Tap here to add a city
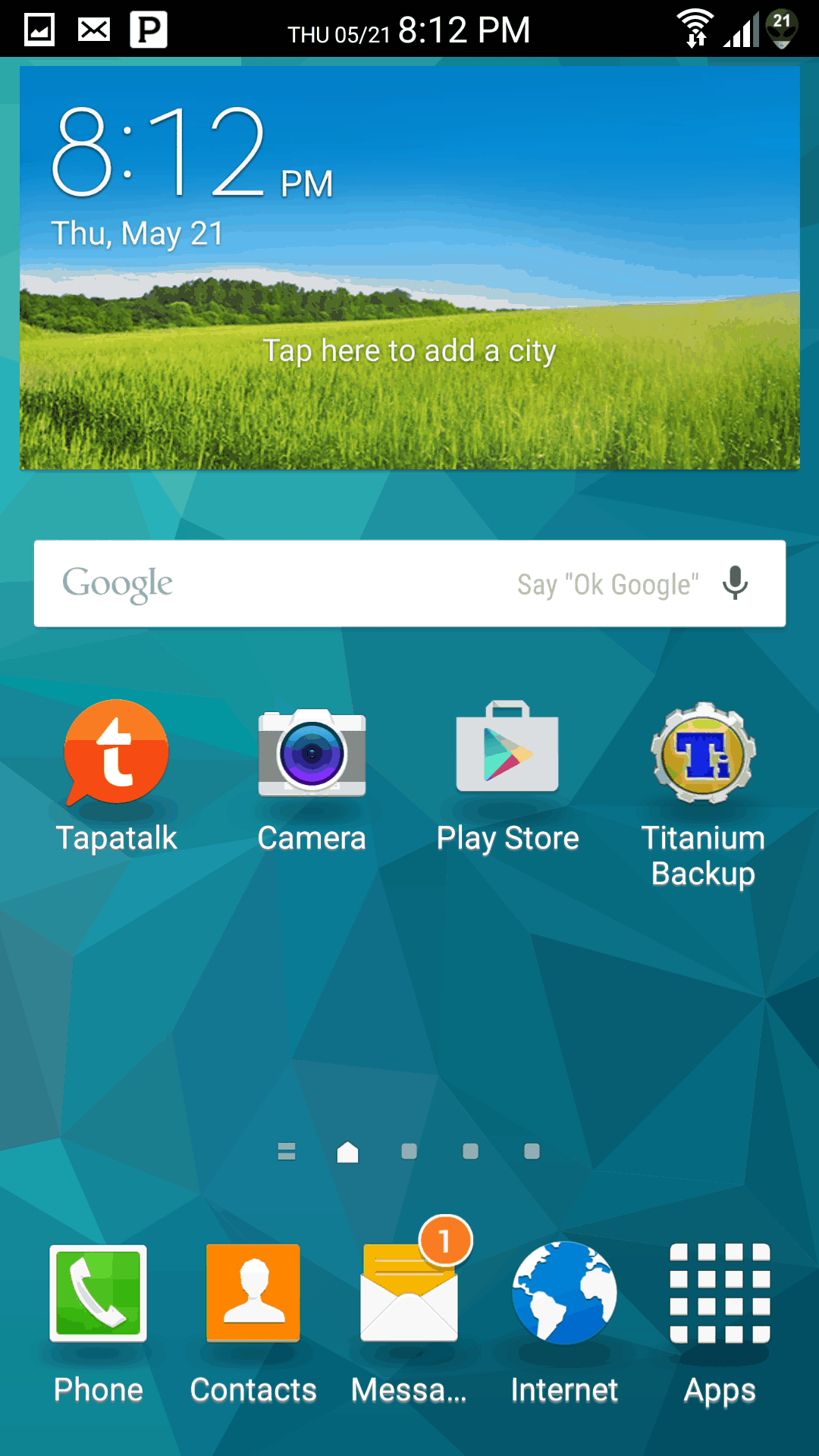This screenshot has width=819, height=1456. point(409,351)
